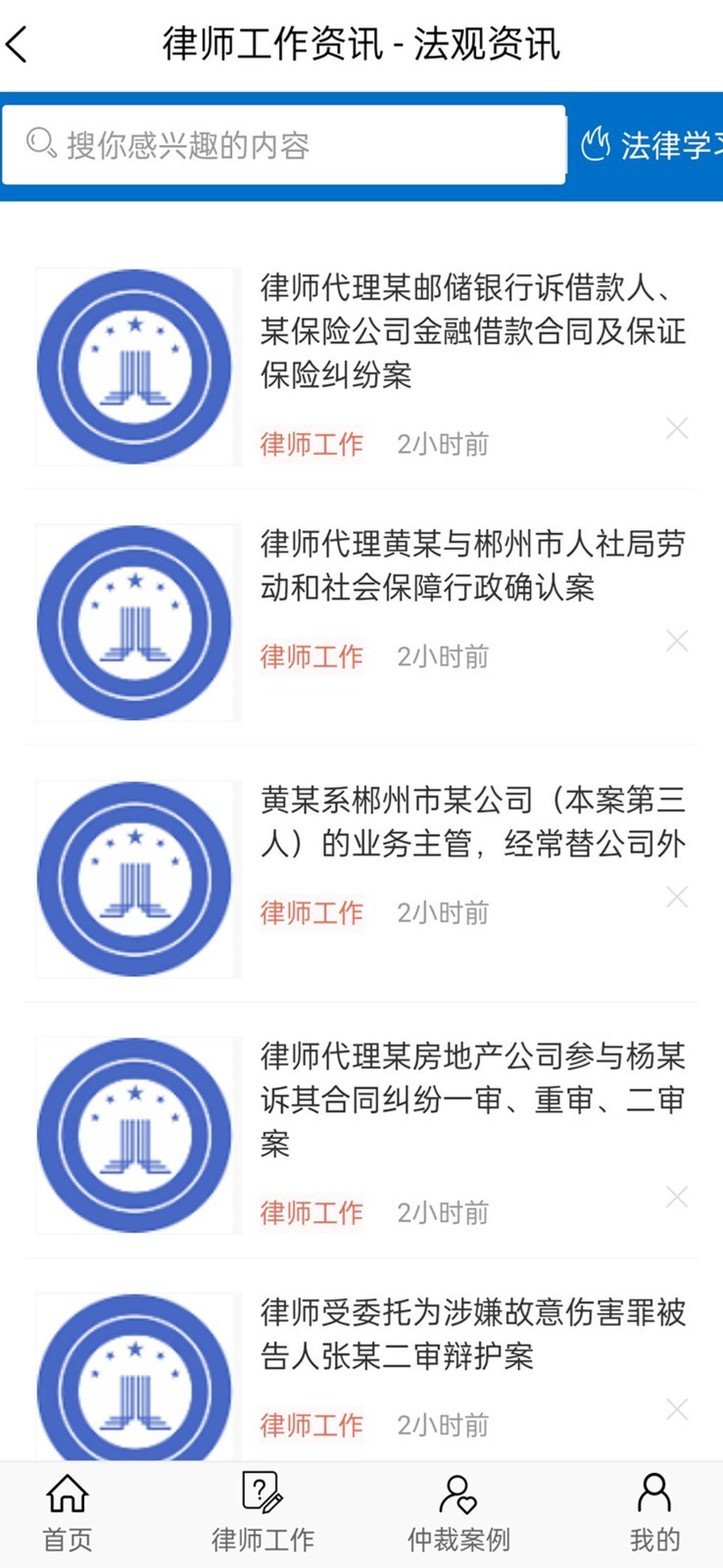Go to the 我的 tab
The image size is (723, 1568).
tap(653, 1514)
